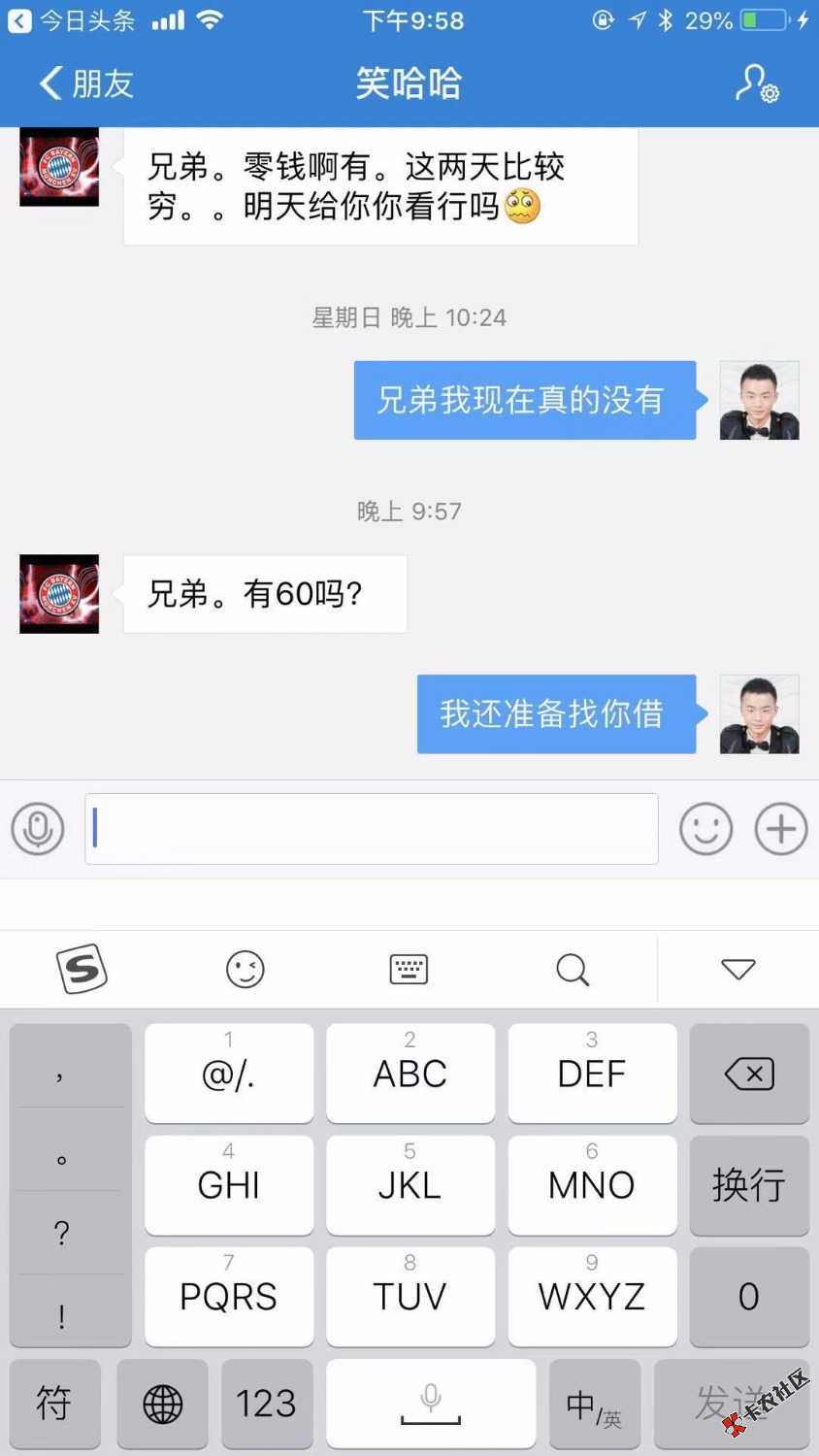Open the emoji smiley picker

point(705,829)
